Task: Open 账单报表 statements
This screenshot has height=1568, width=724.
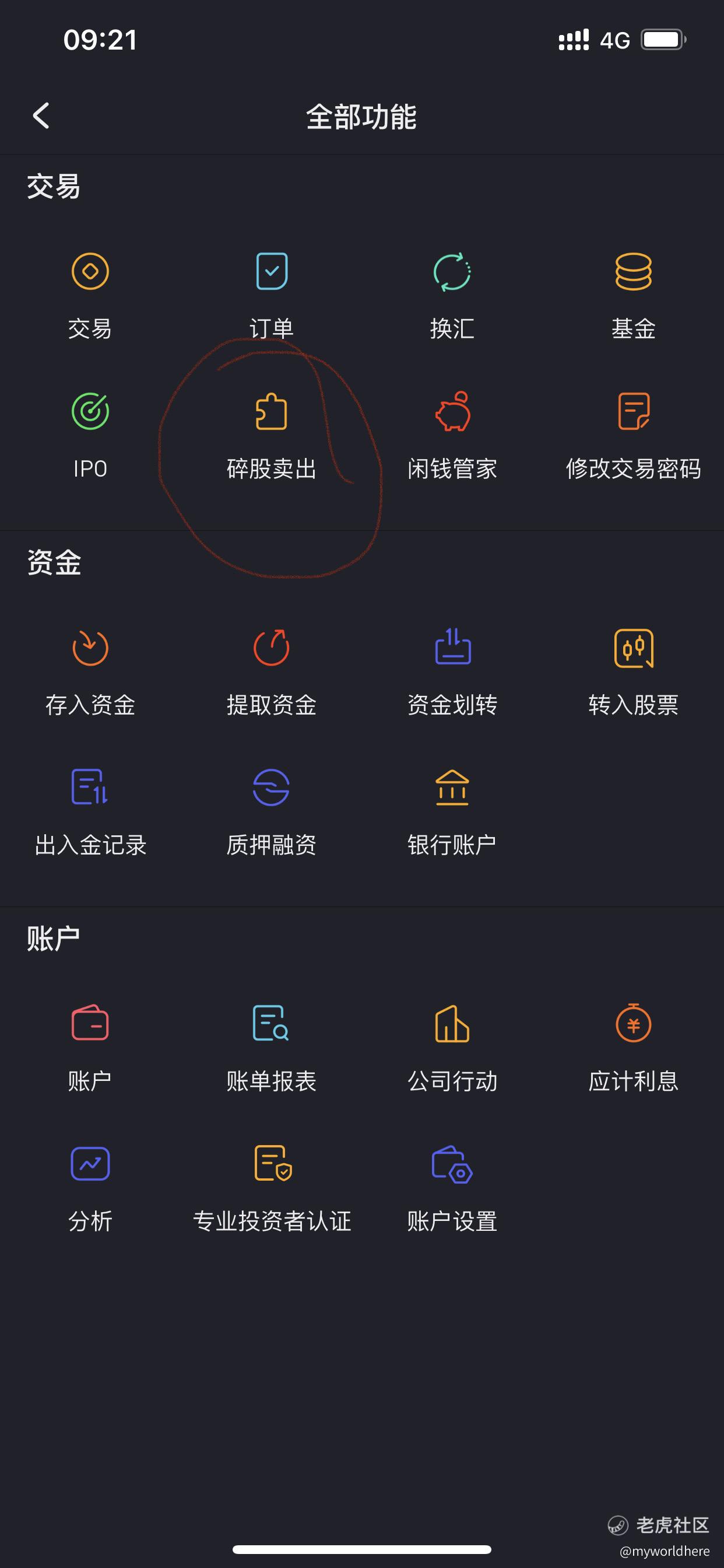Action: 271,1048
